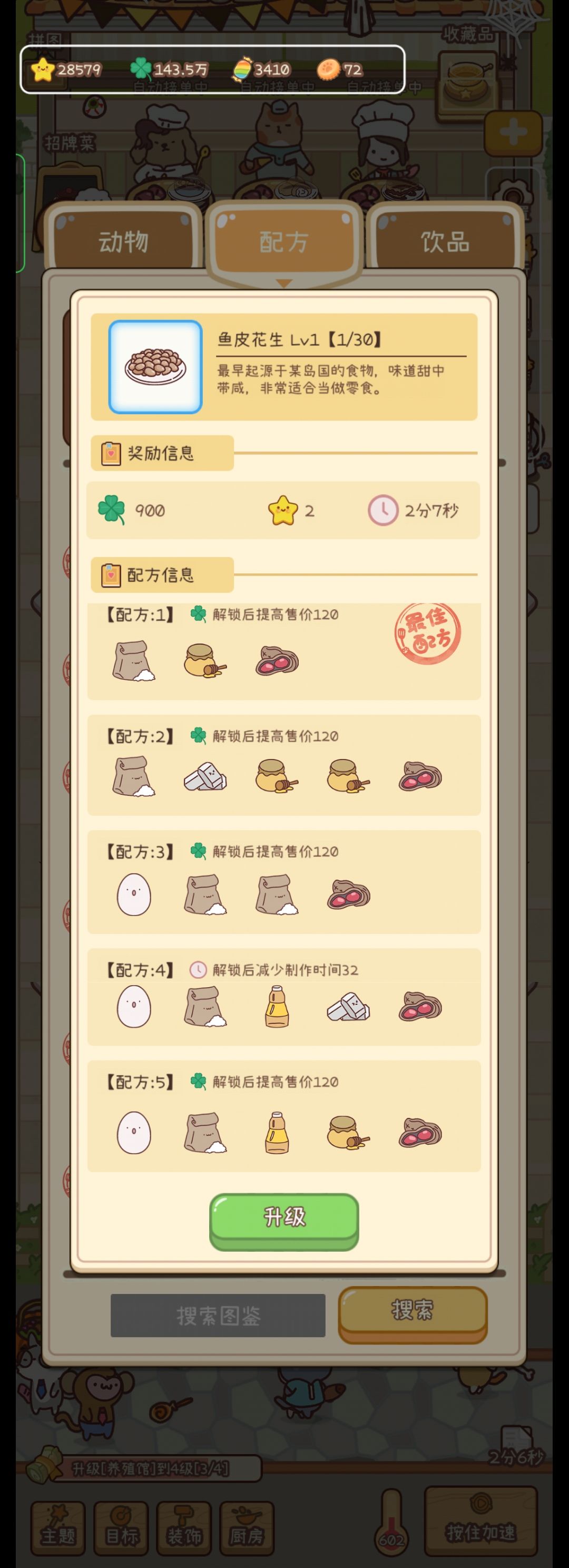The image size is (569, 1568).
Task: Open the 收藏品 collectibles pot
Action: tap(467, 82)
